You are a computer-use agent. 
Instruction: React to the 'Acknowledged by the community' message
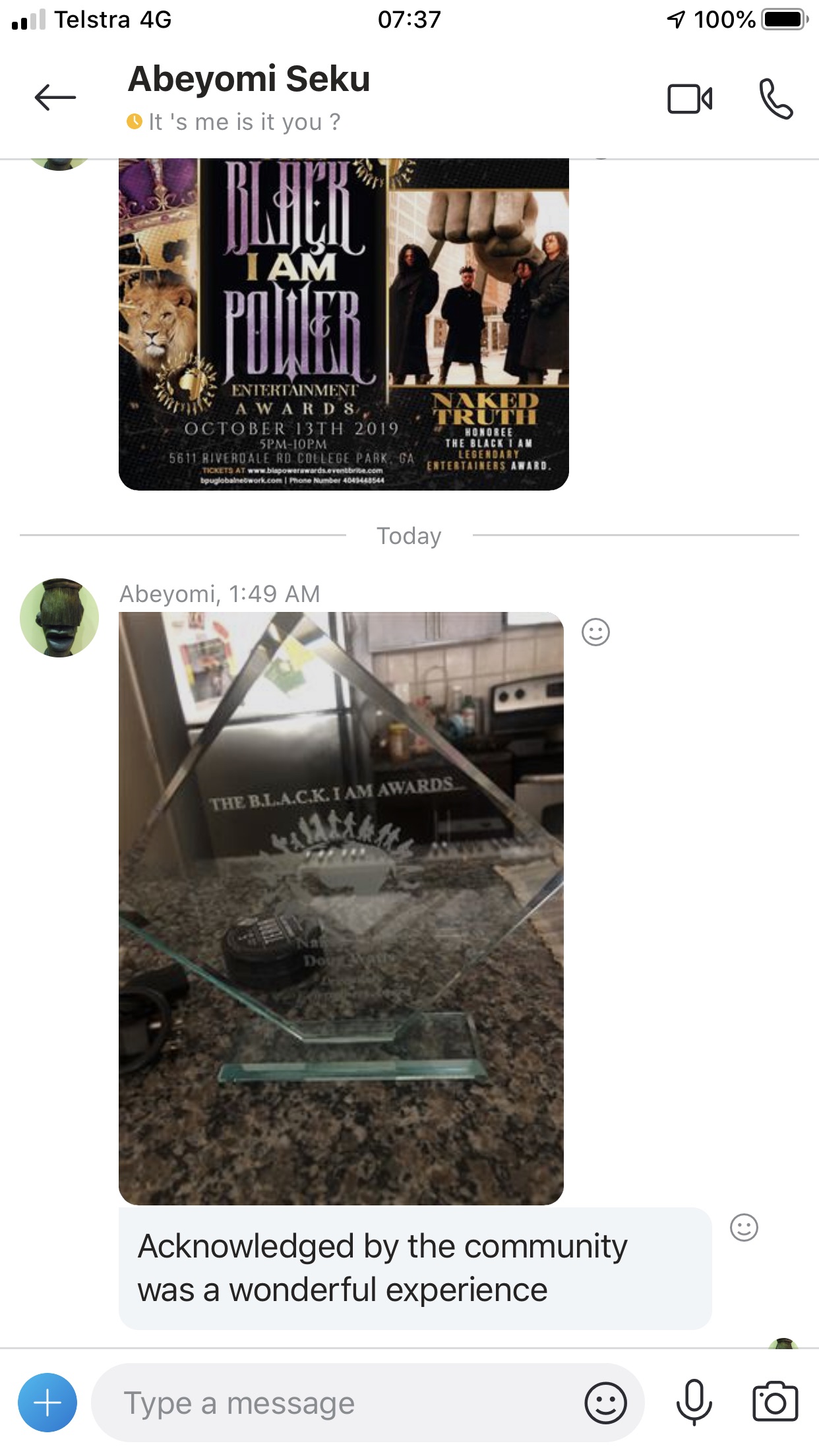(744, 1228)
